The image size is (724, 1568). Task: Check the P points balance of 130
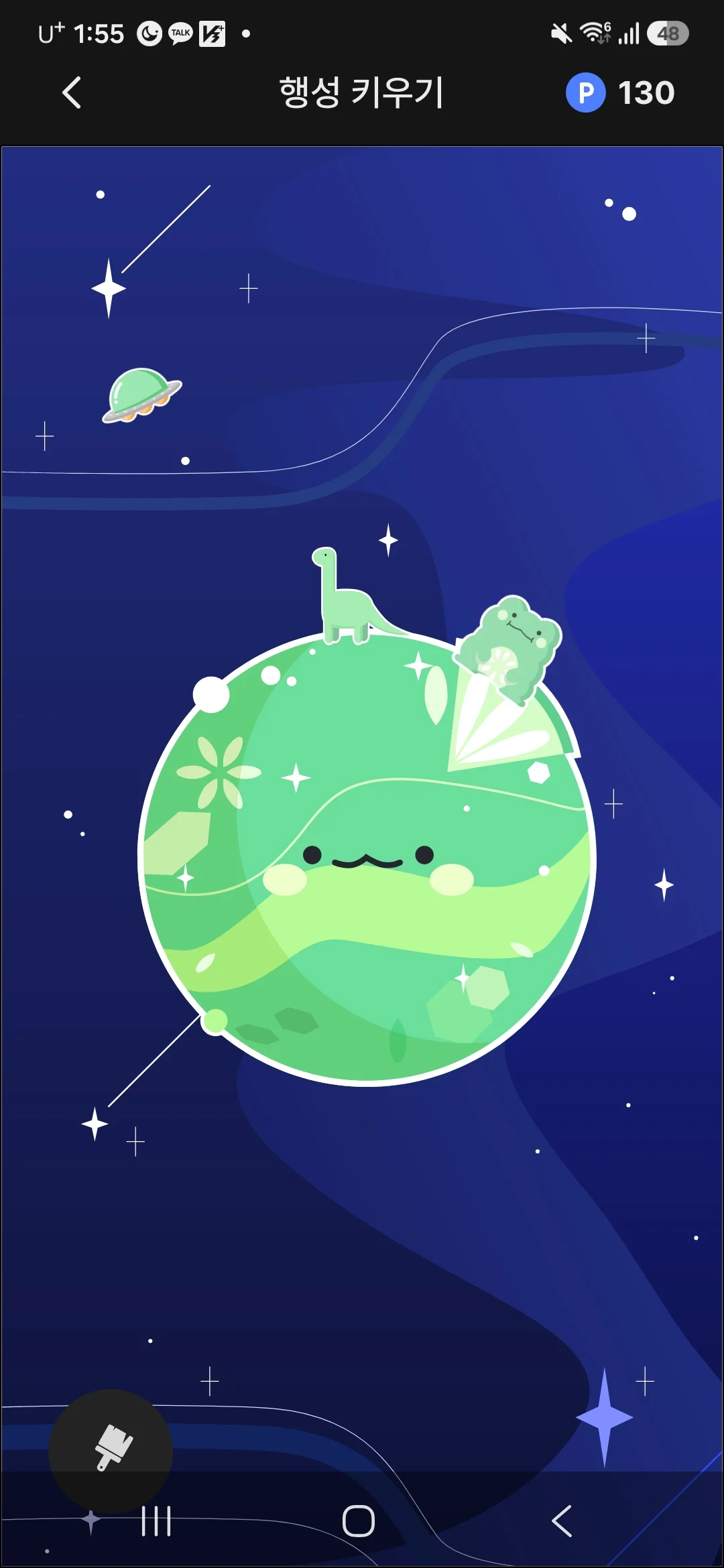tap(620, 92)
